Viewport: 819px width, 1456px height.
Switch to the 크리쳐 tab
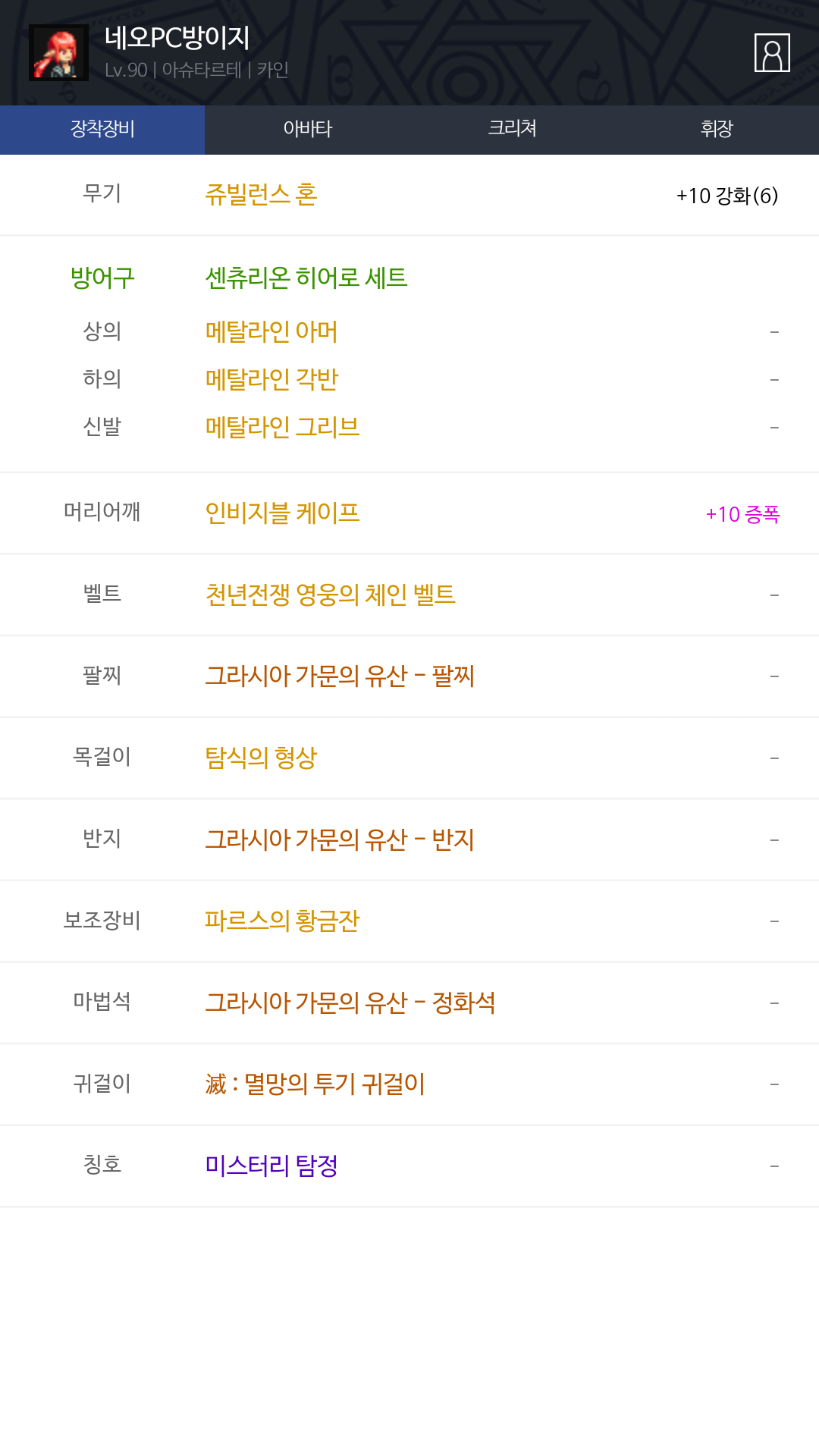click(x=512, y=129)
